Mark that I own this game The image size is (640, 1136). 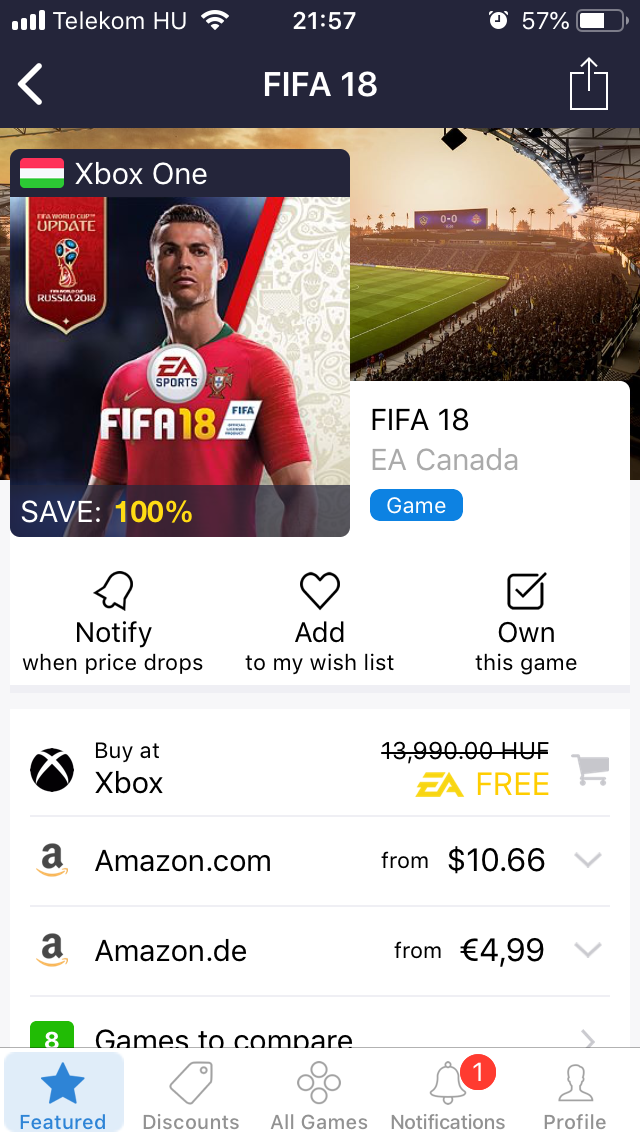pos(526,622)
